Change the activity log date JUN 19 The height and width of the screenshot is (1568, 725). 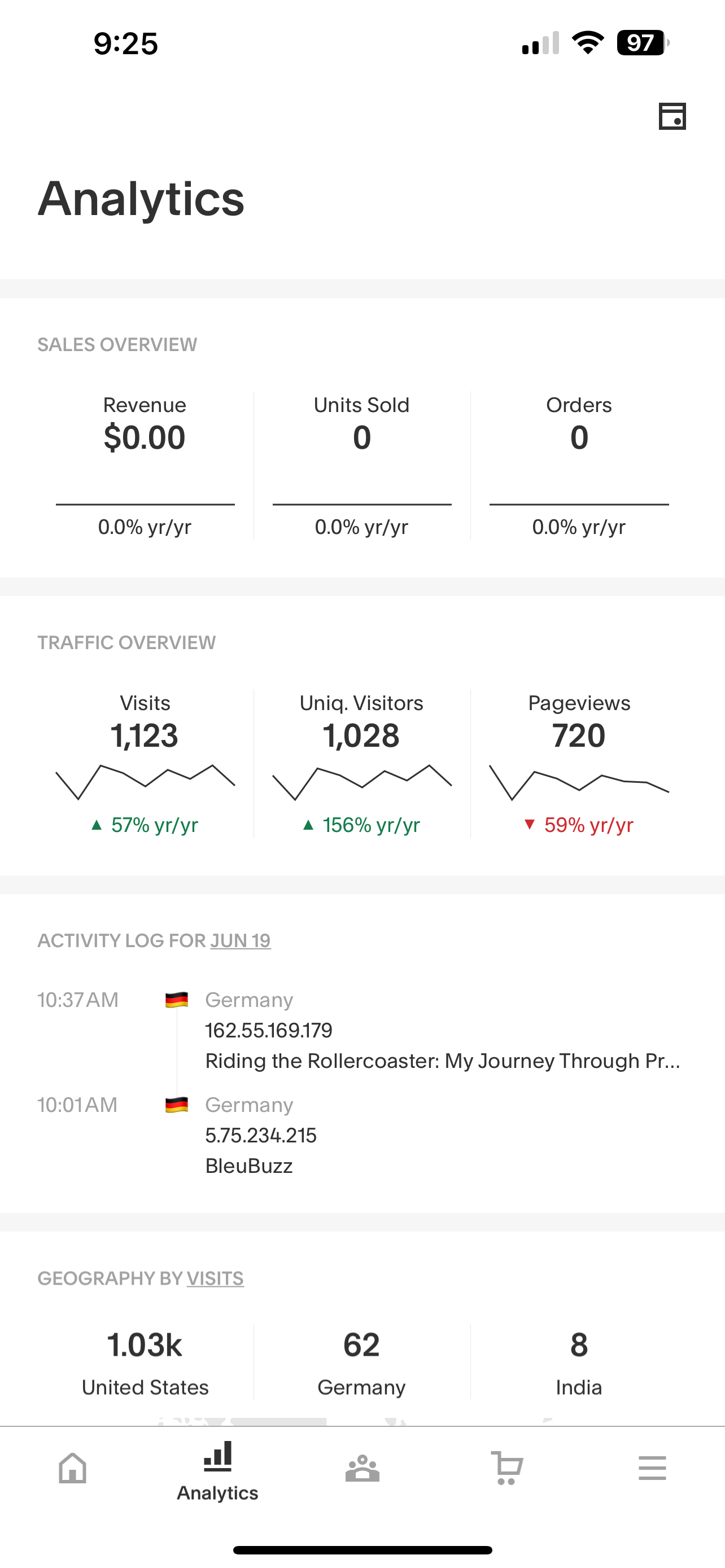pos(241,940)
